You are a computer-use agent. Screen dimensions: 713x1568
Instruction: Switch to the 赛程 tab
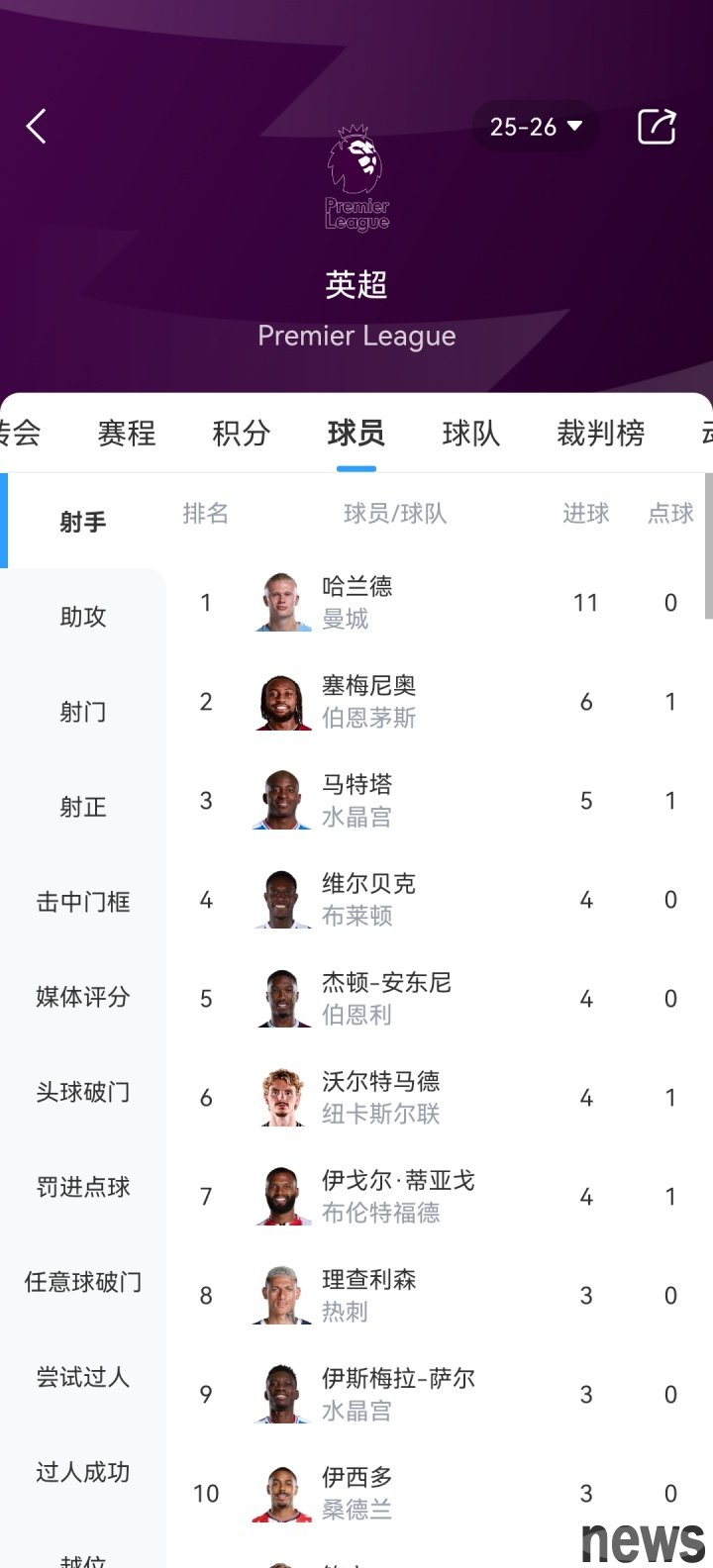click(x=127, y=434)
